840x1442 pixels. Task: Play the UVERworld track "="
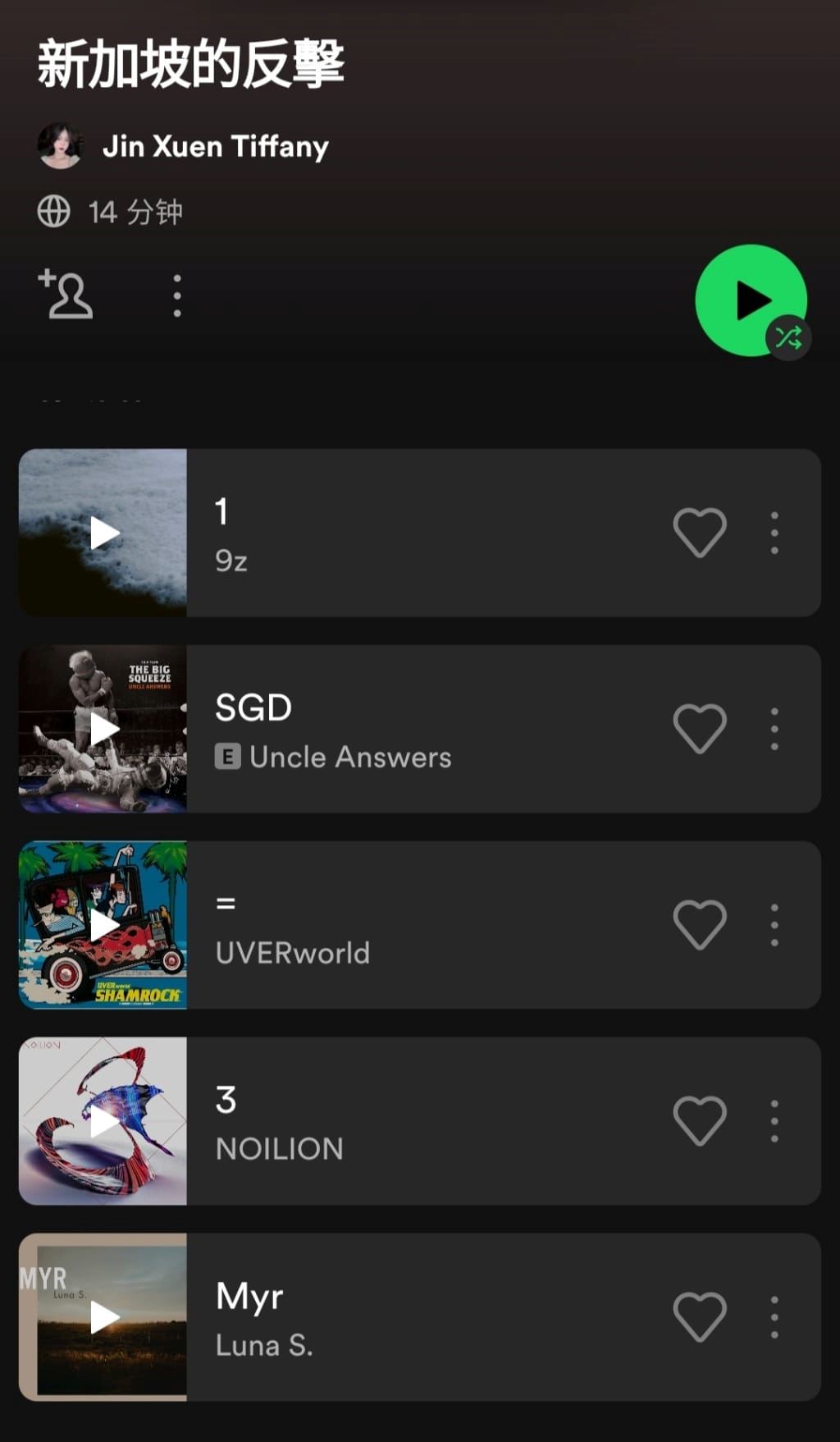[103, 925]
